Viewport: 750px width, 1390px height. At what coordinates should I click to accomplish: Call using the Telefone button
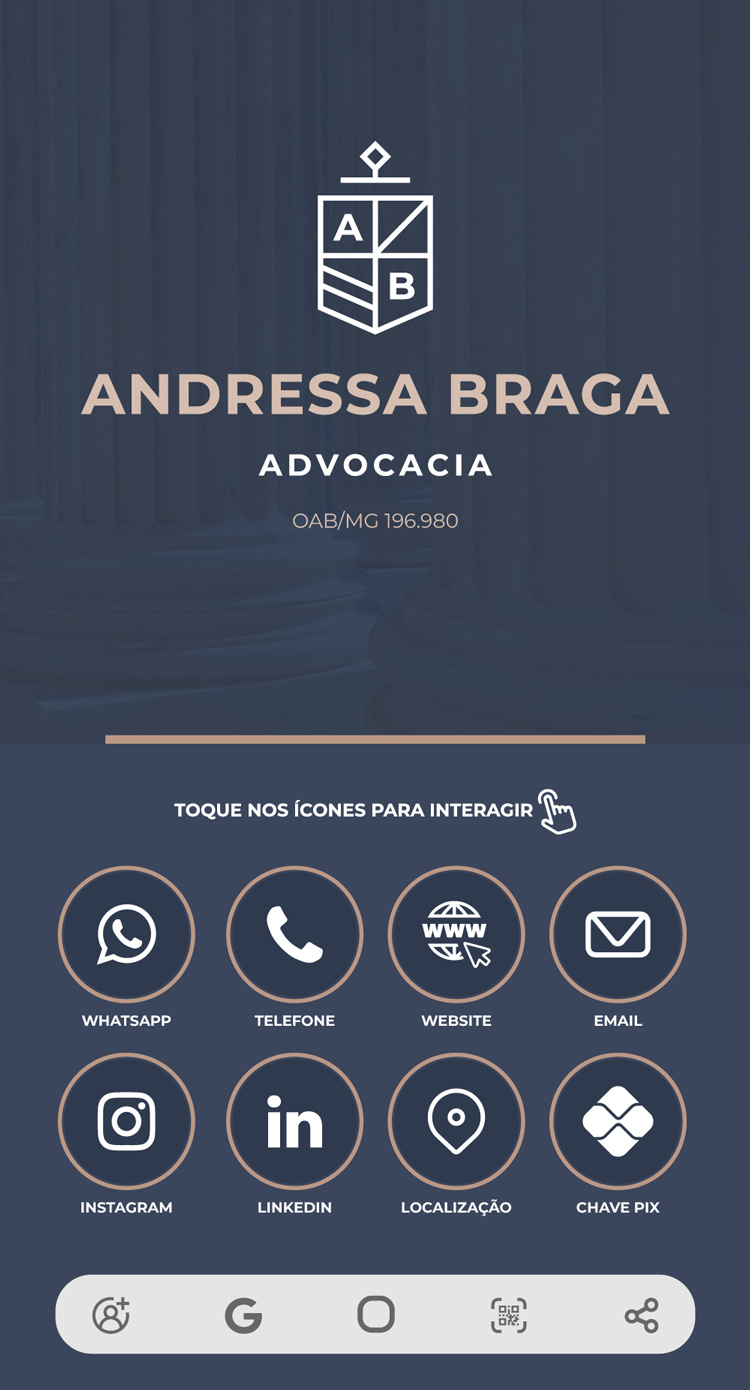(294, 934)
